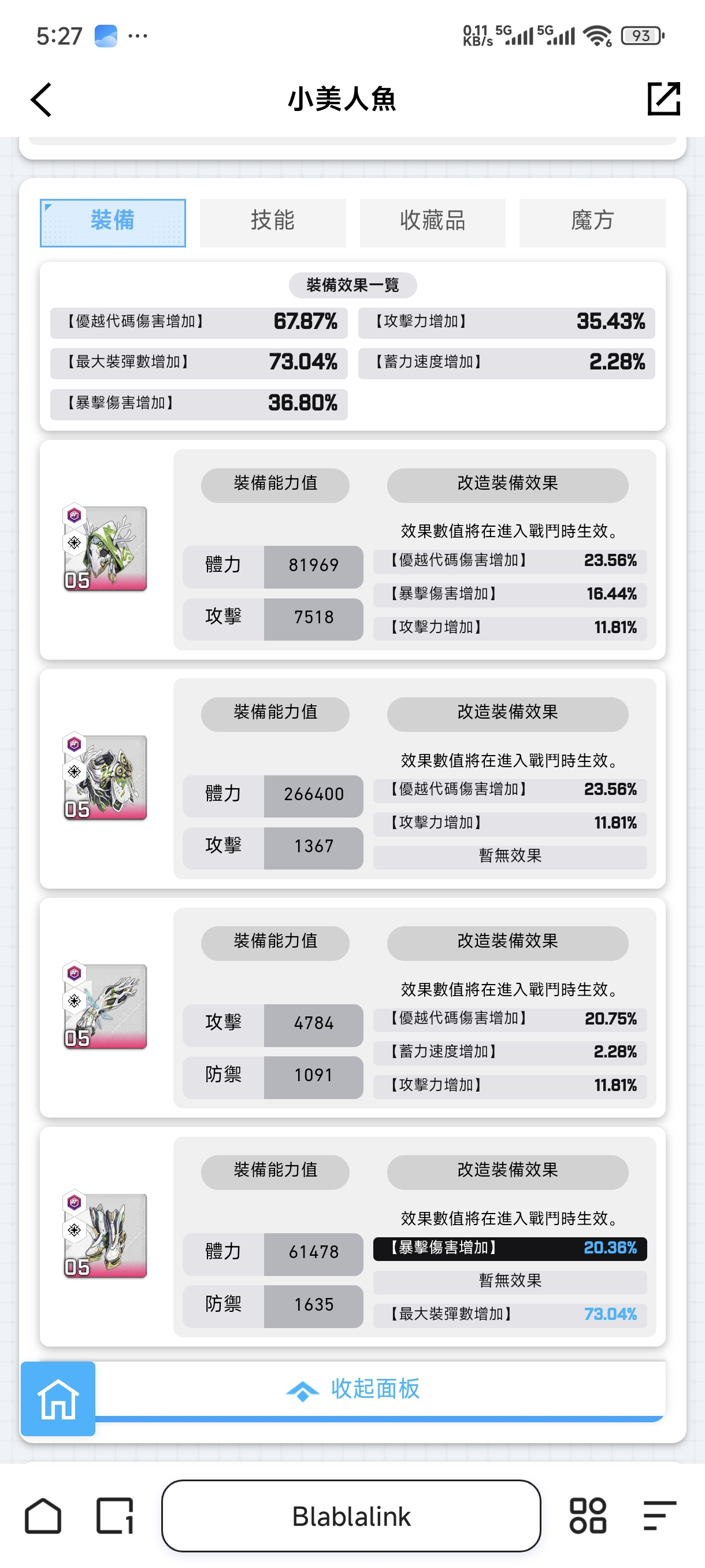Viewport: 705px width, 1568px height.
Task: Select the 裝備 tab
Action: [x=113, y=221]
